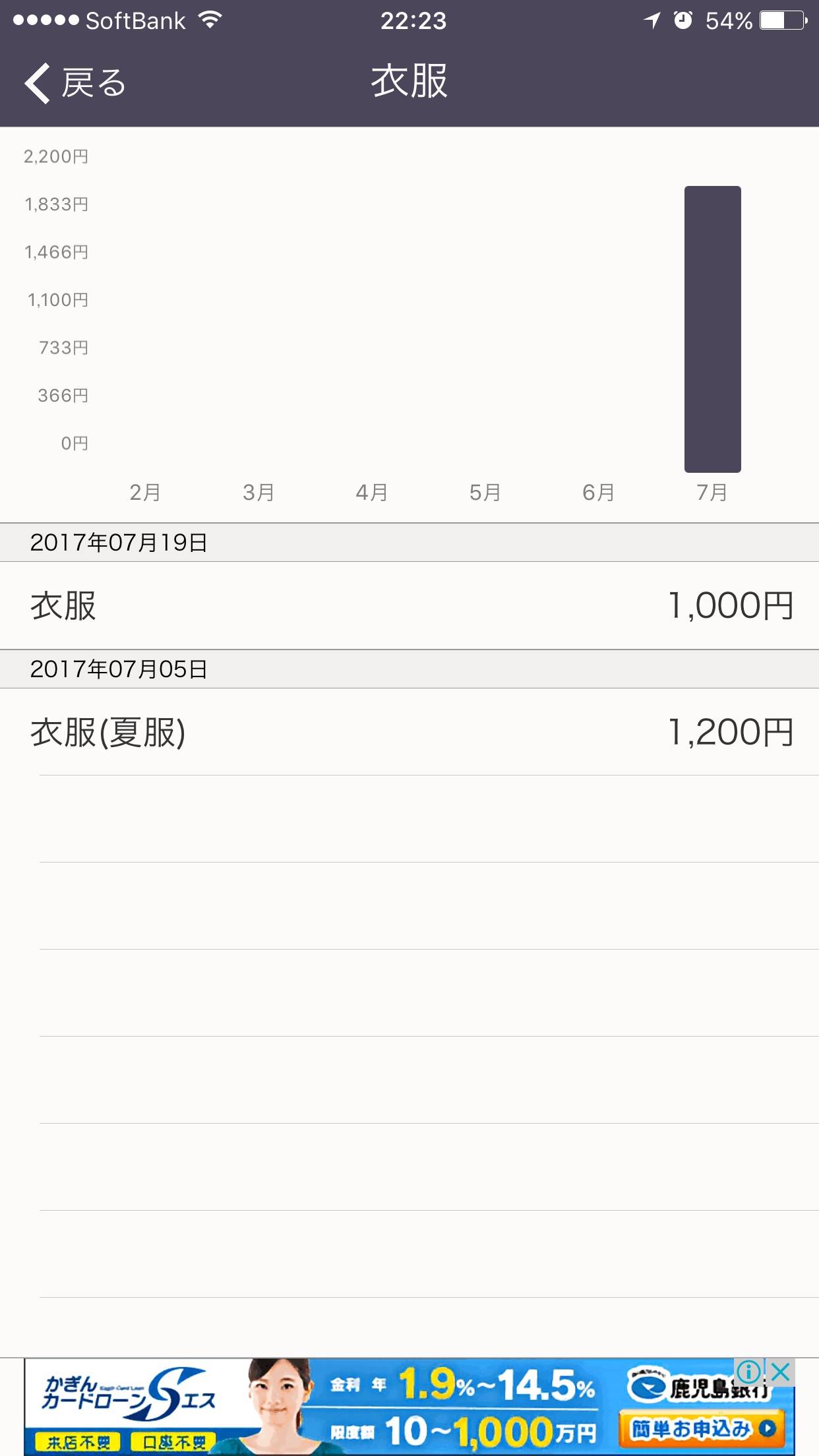The width and height of the screenshot is (819, 1456).
Task: Close the bank loan ad banner
Action: (x=781, y=1372)
